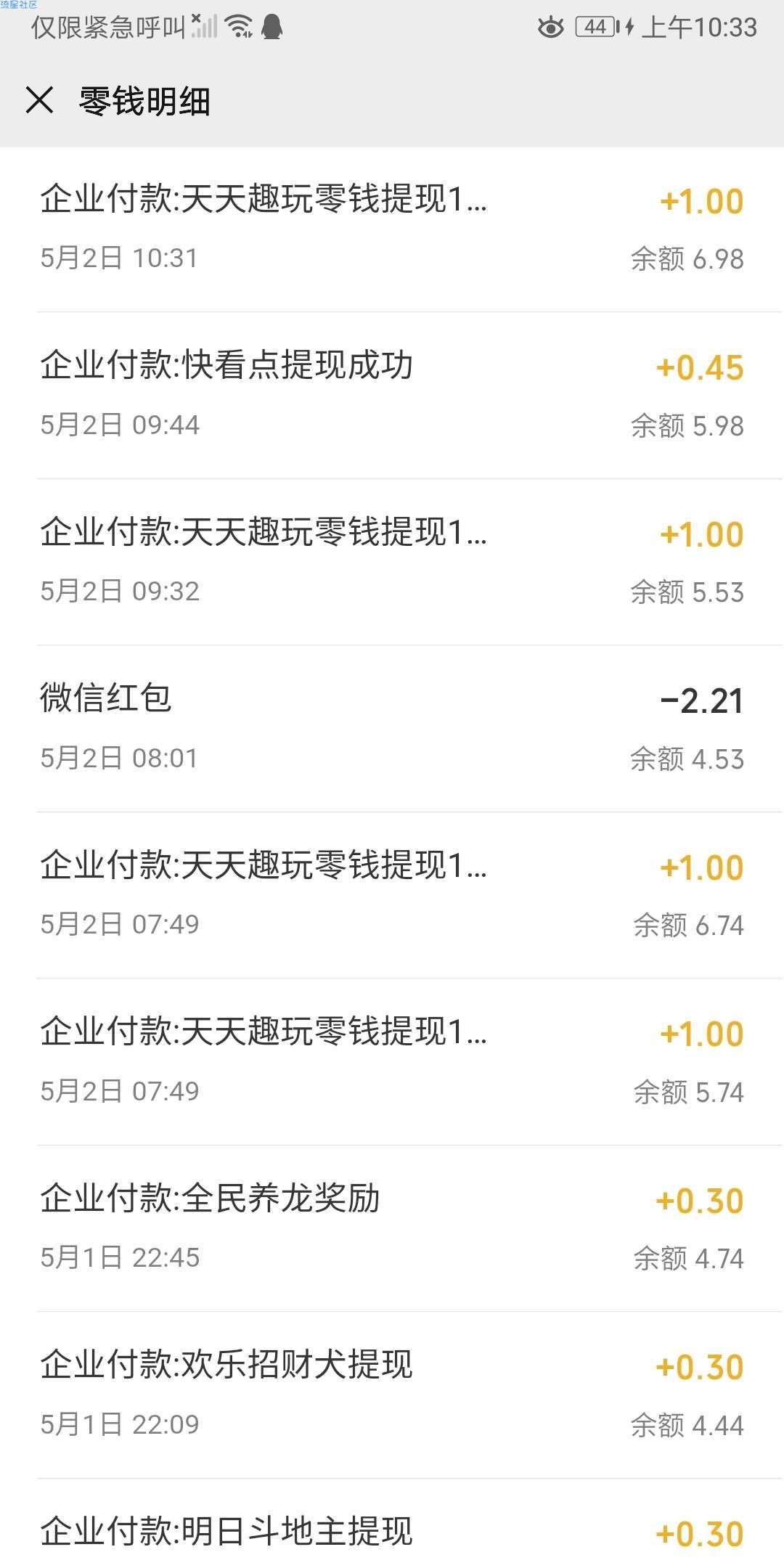View the 09:32 天天趣玩 +1.00 transaction
This screenshot has width=784, height=1568.
pyautogui.click(x=392, y=562)
